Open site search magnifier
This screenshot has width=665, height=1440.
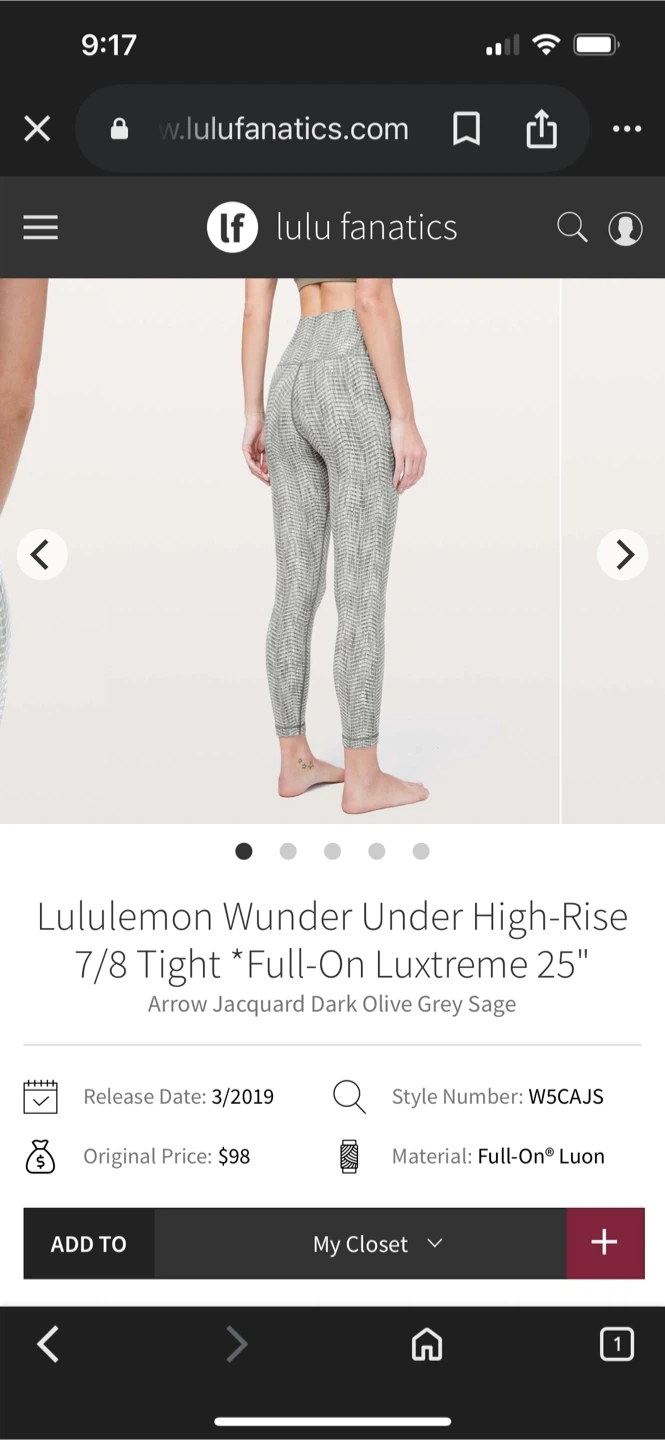[572, 228]
